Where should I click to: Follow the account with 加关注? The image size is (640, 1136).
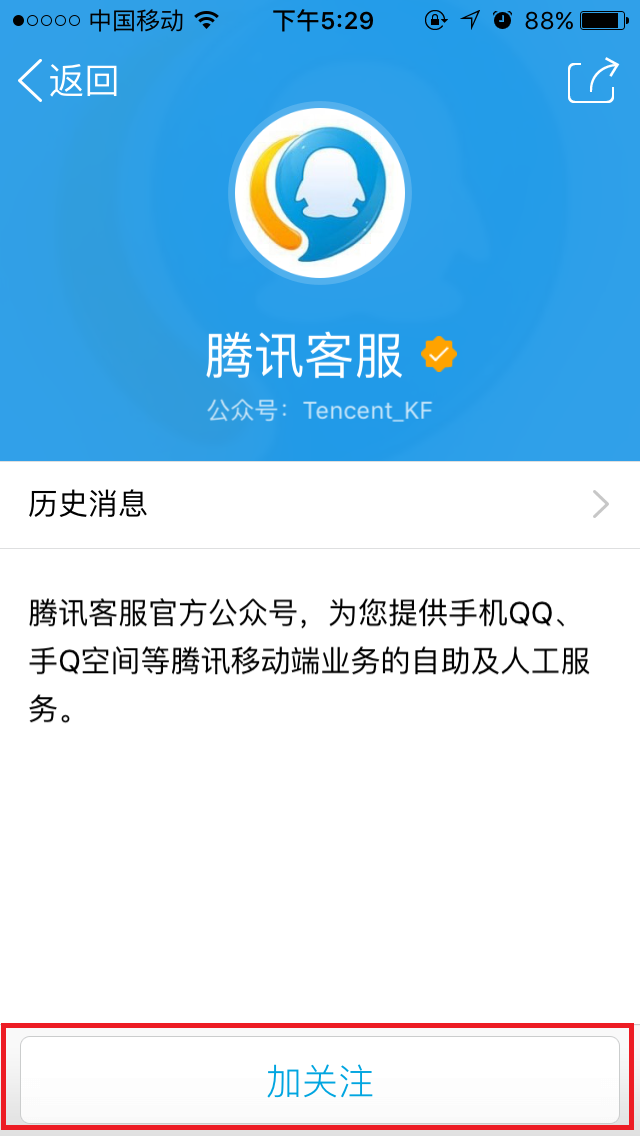pyautogui.click(x=320, y=1081)
